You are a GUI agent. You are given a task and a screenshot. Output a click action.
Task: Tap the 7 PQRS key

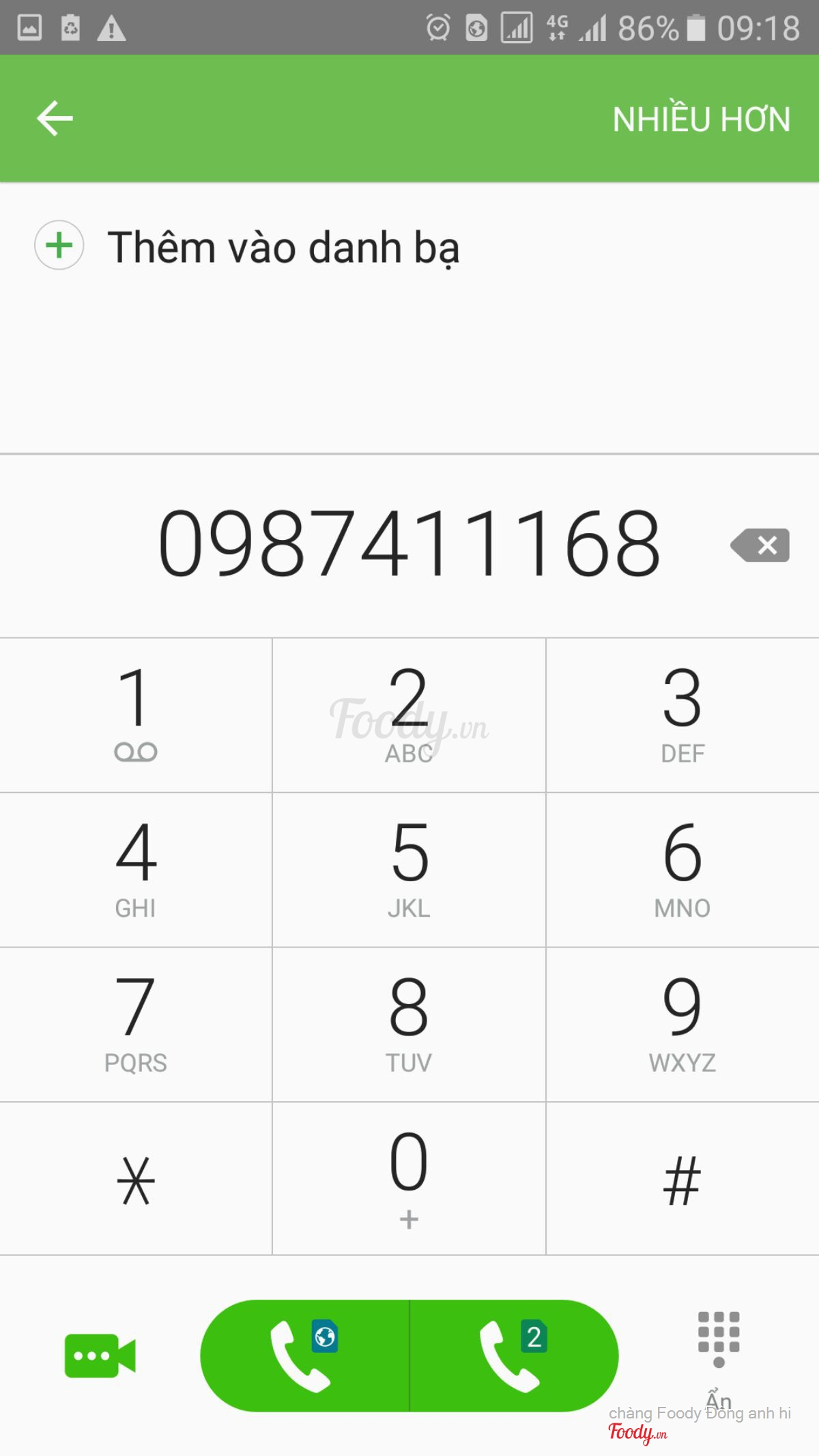click(x=136, y=1024)
